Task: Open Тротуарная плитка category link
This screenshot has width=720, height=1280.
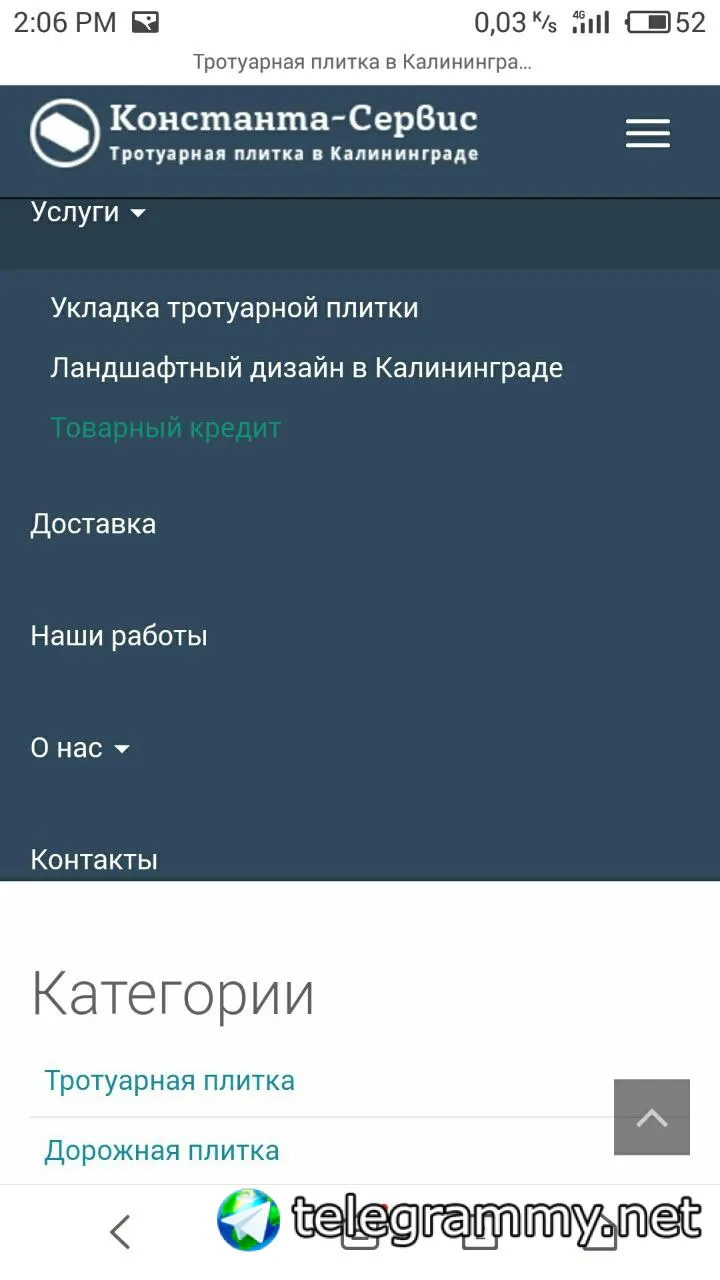Action: point(169,1081)
